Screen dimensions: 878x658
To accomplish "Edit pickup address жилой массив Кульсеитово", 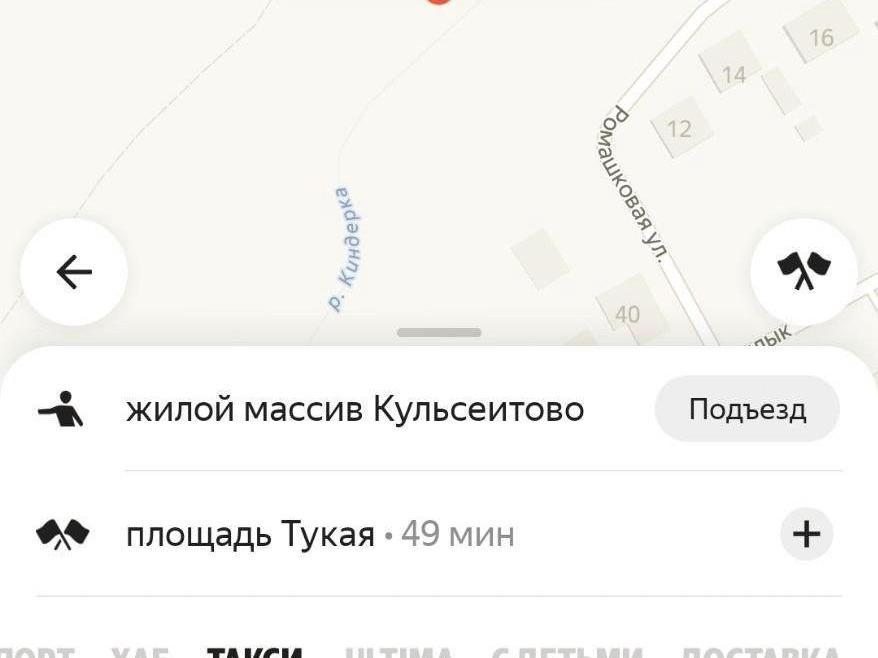I will pyautogui.click(x=355, y=410).
